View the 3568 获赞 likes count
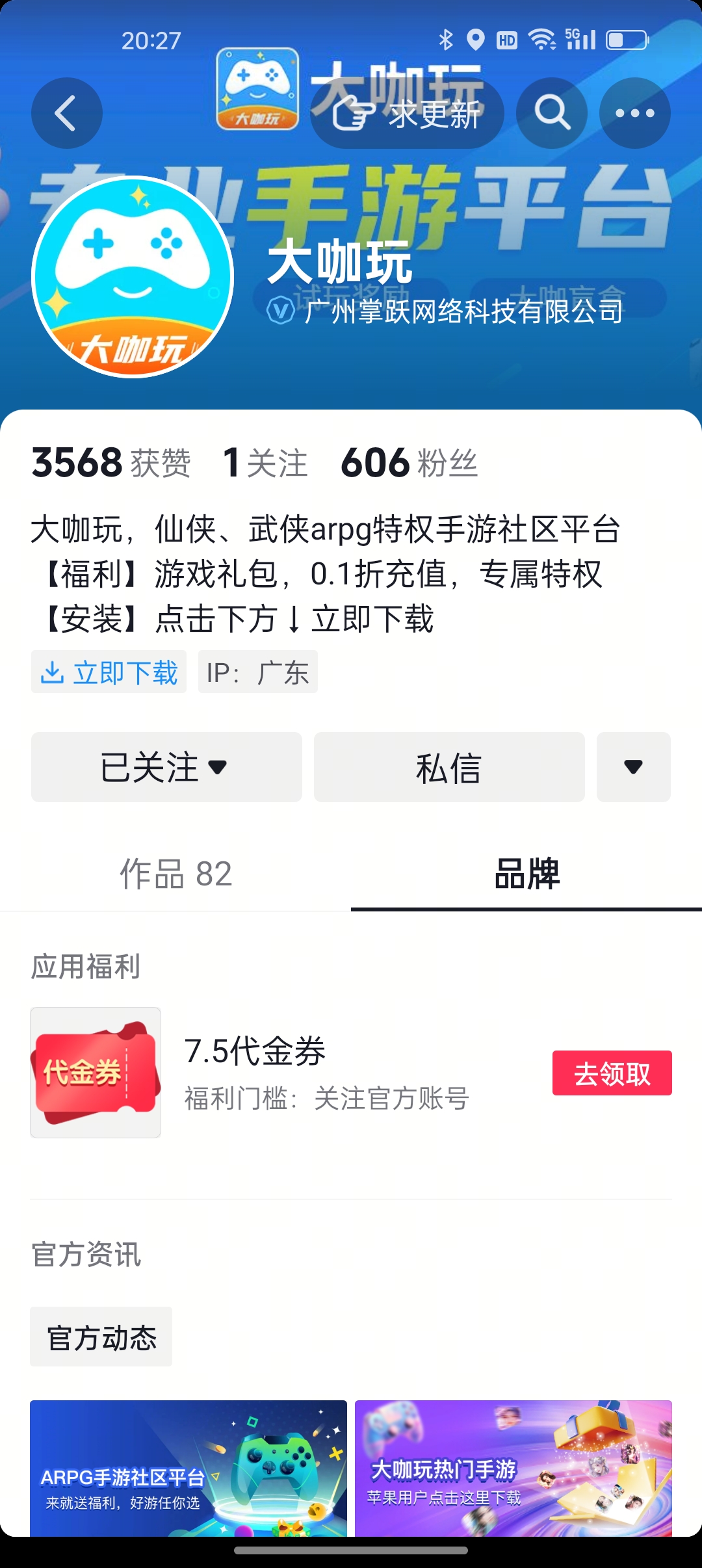 [111, 463]
